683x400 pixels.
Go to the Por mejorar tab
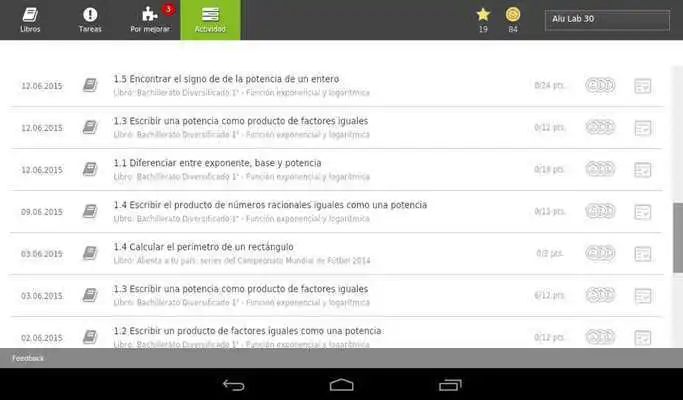click(150, 19)
